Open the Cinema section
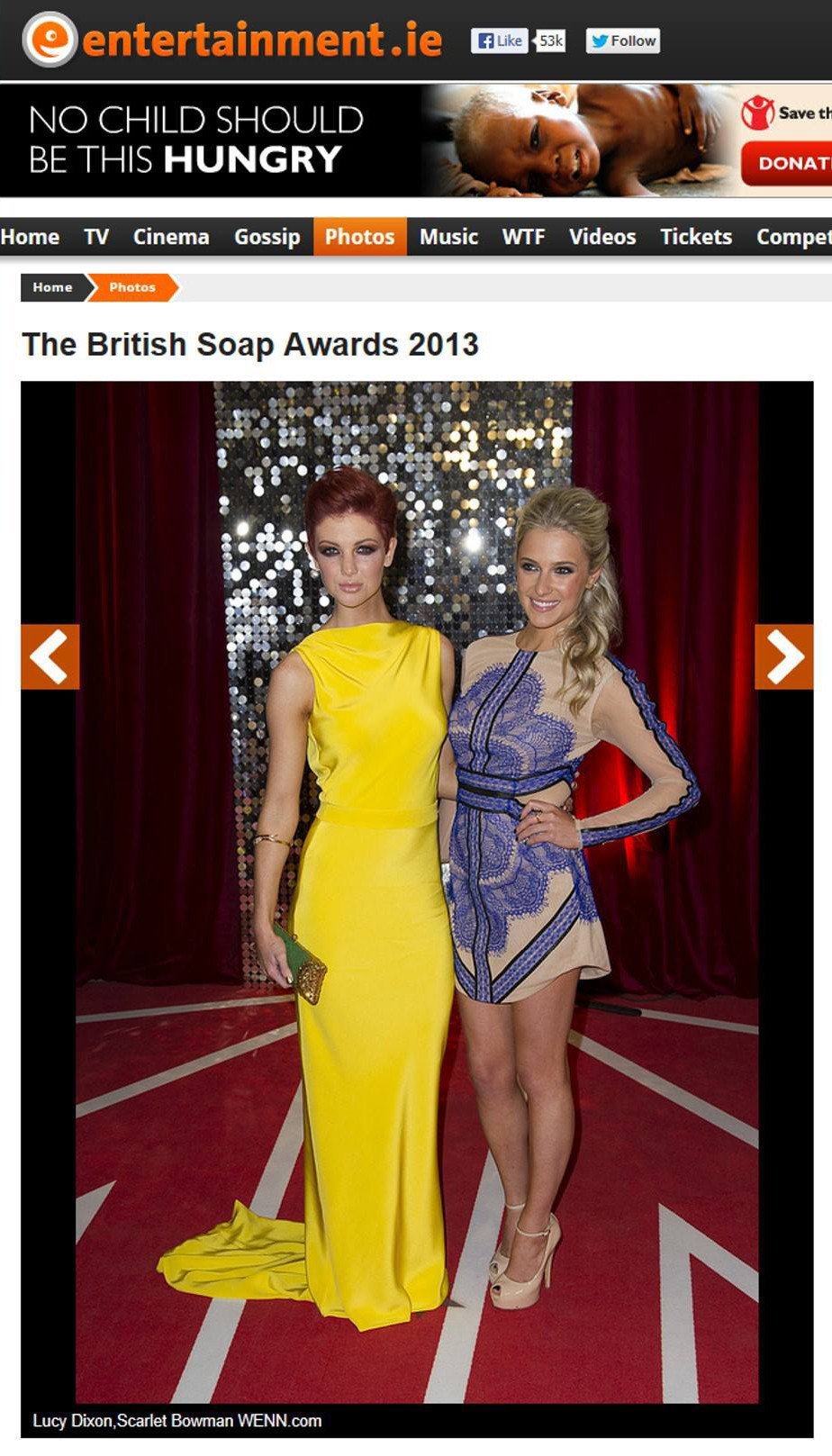832x1456 pixels. [x=171, y=237]
